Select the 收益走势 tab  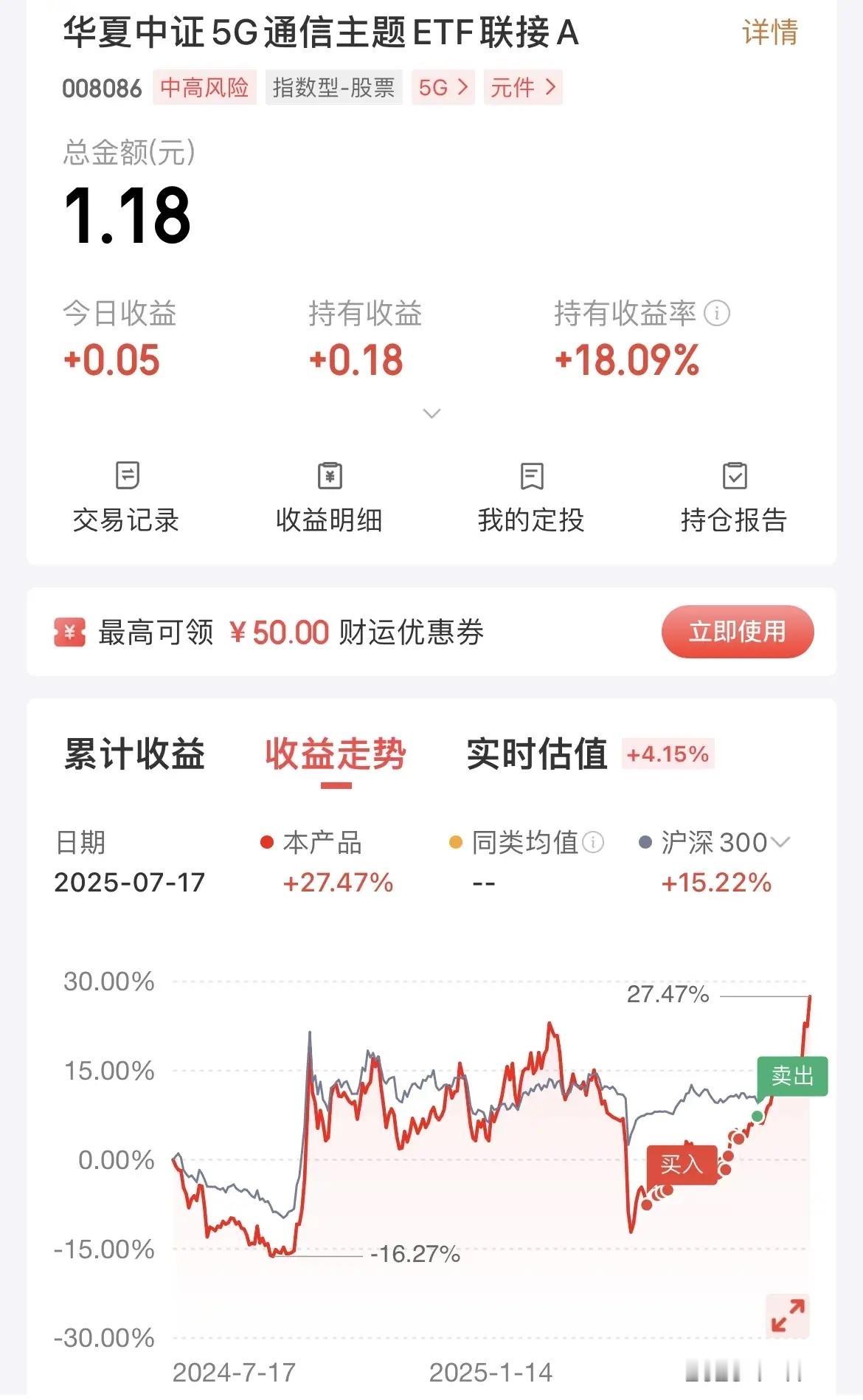(336, 754)
